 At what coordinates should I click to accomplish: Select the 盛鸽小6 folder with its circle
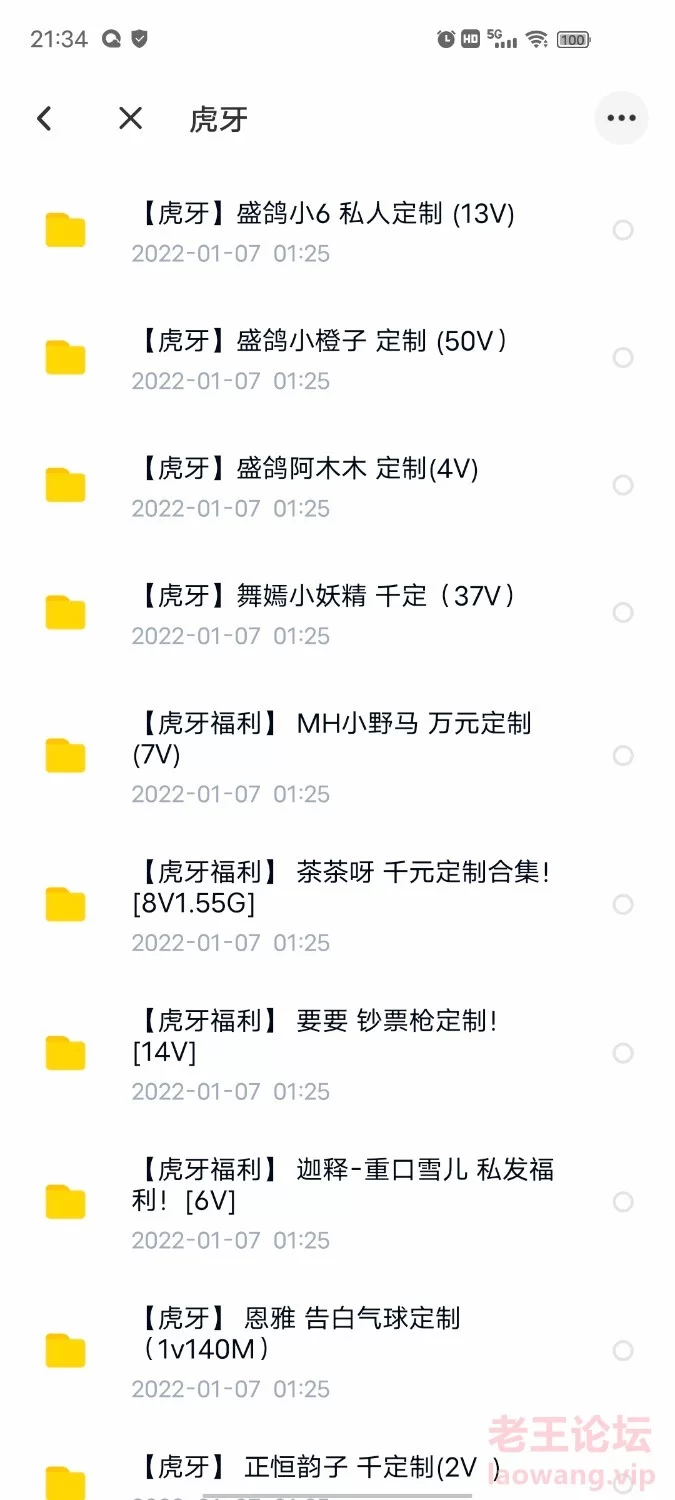[623, 231]
